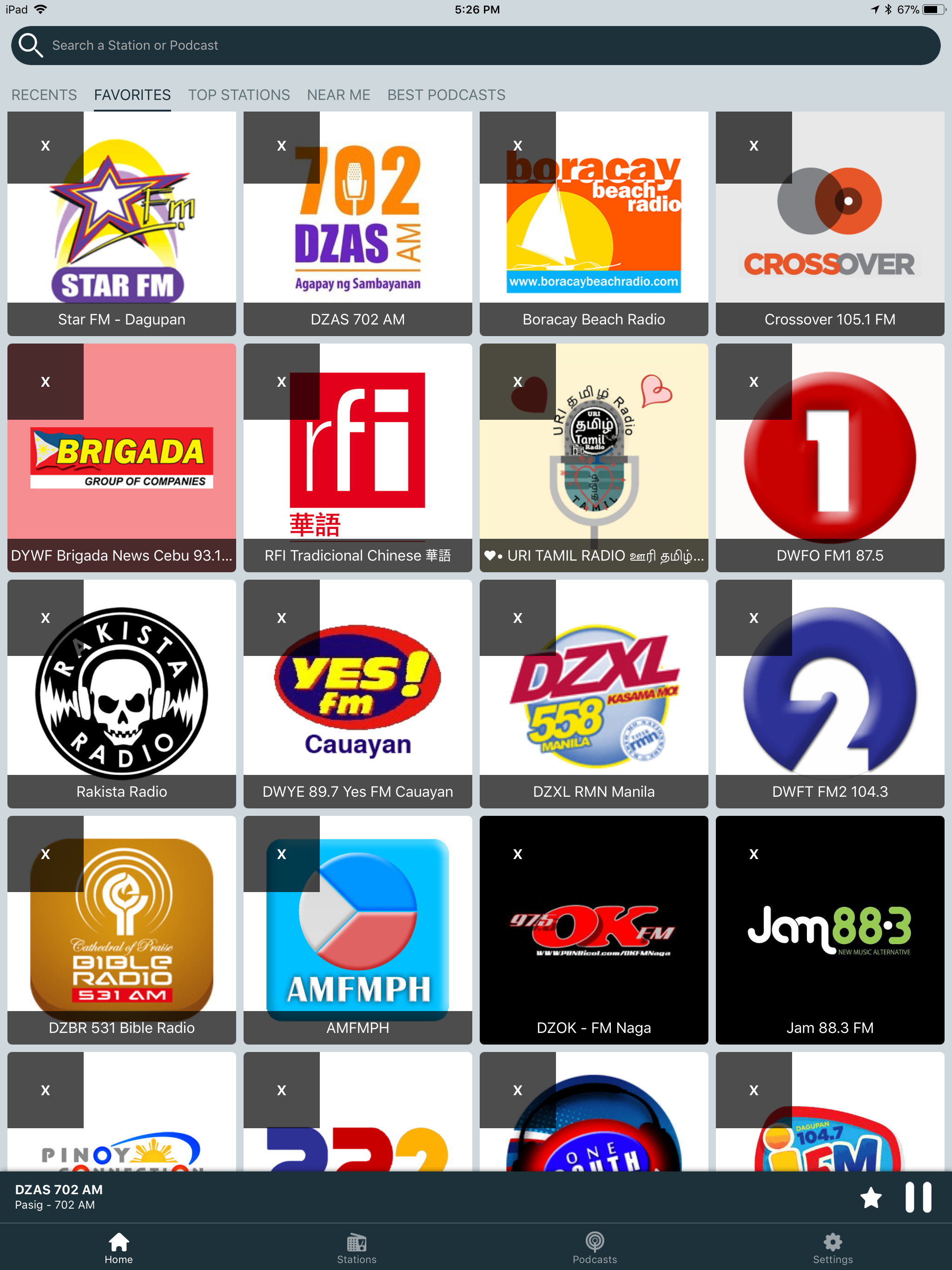The image size is (952, 1270).
Task: Remove Rakista Radio from favorites
Action: pos(45,617)
